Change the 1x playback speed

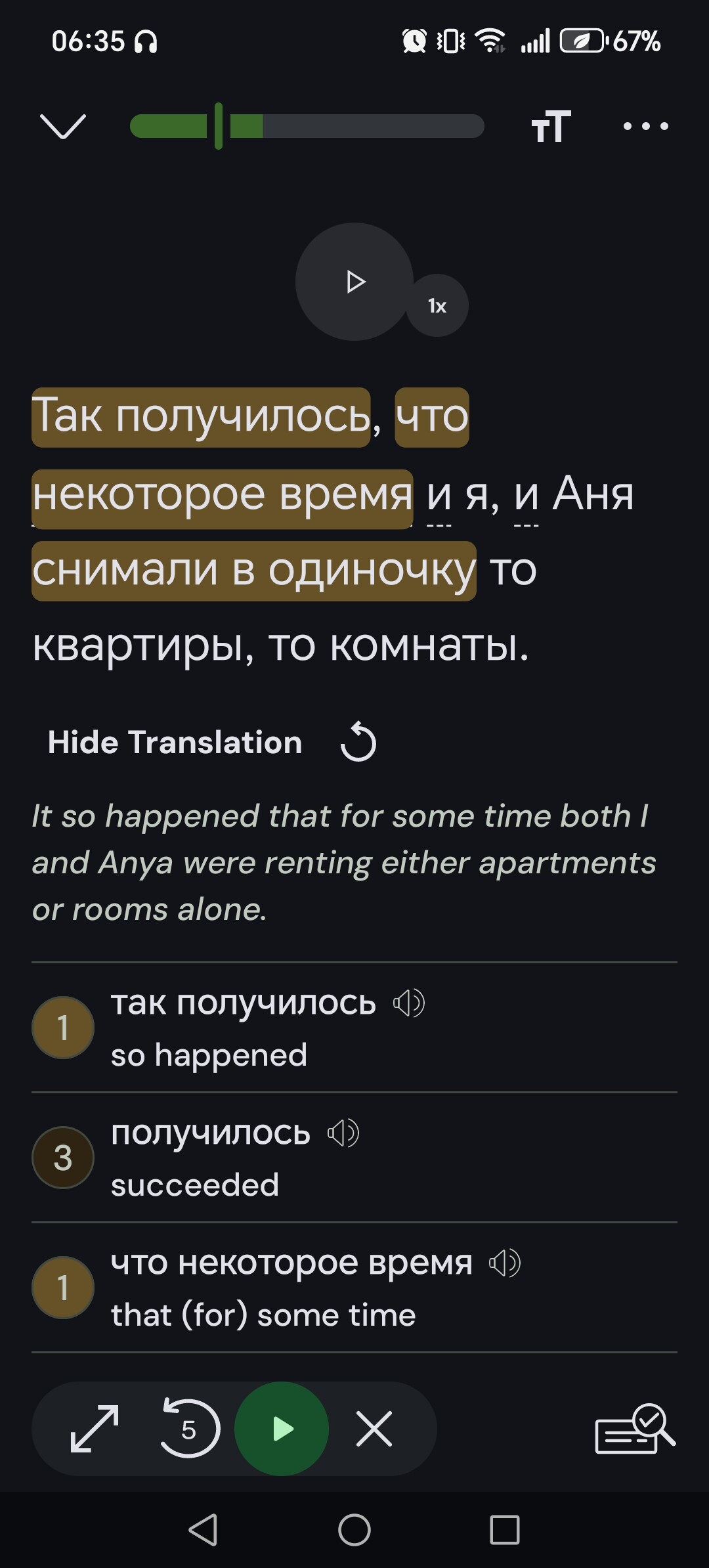pyautogui.click(x=437, y=305)
